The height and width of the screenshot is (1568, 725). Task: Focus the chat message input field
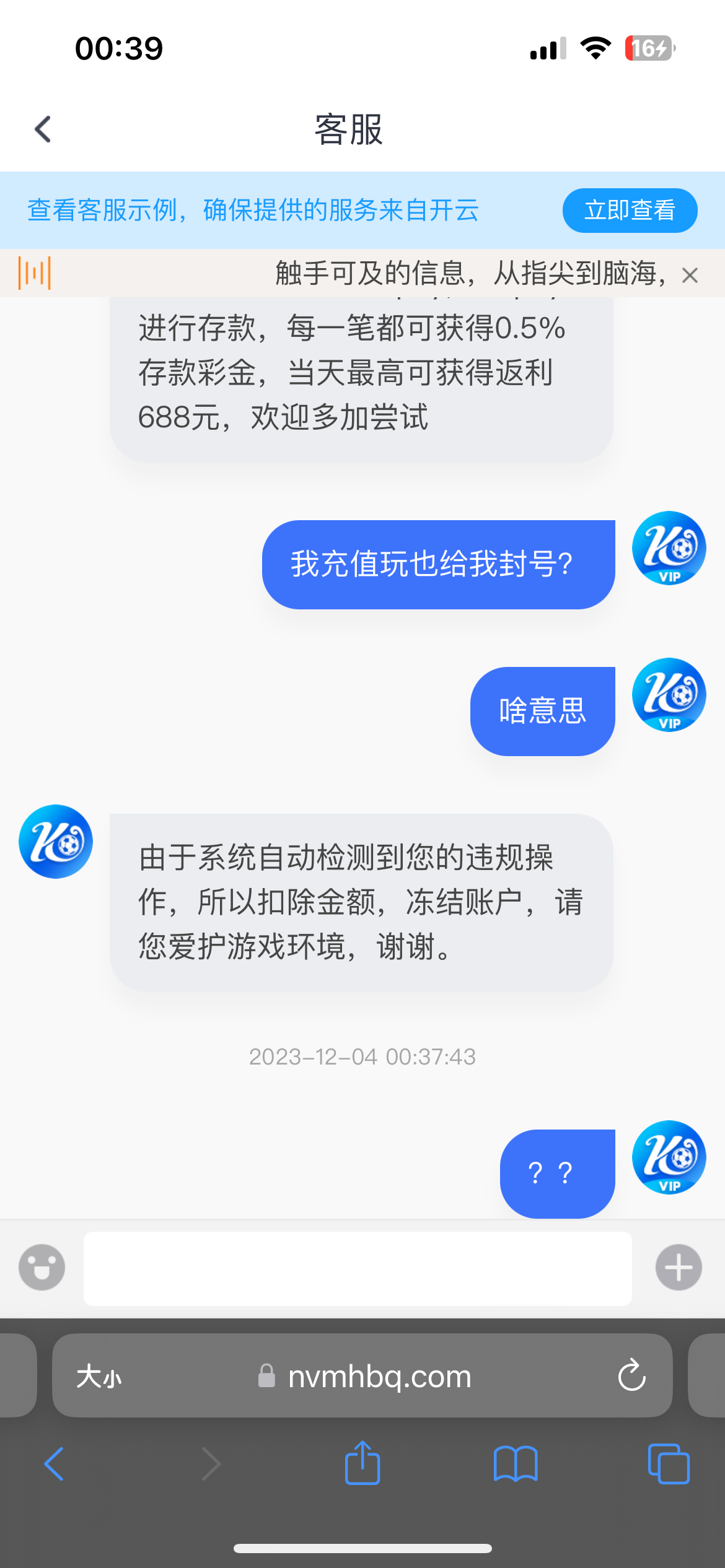[358, 1268]
